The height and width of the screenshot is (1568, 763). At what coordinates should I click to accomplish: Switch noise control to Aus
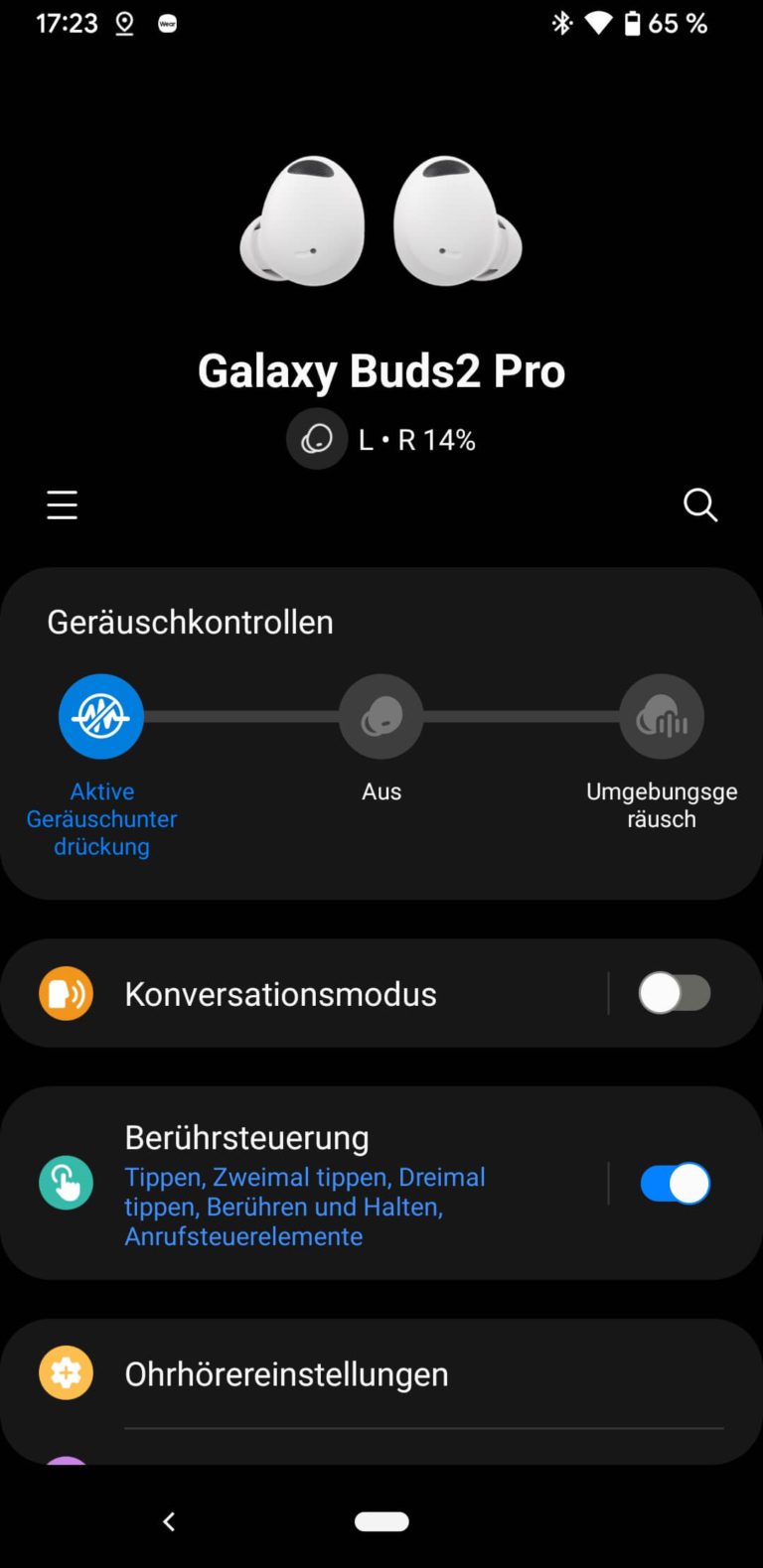point(381,717)
